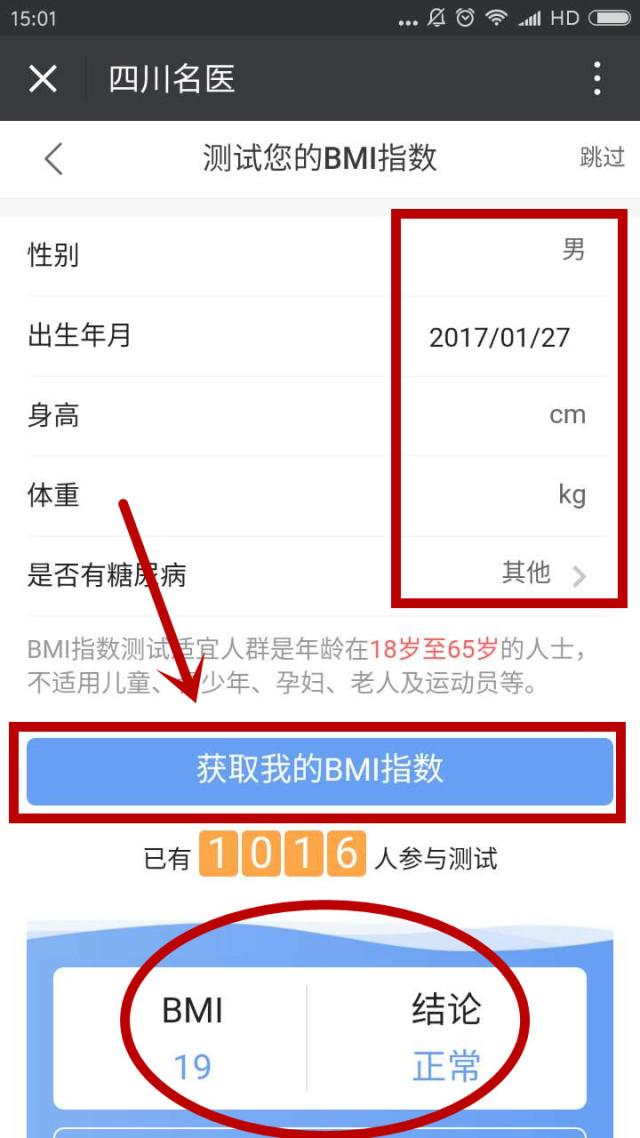Pick a date for 出生年月
Image resolution: width=640 pixels, height=1138 pixels.
coord(319,336)
